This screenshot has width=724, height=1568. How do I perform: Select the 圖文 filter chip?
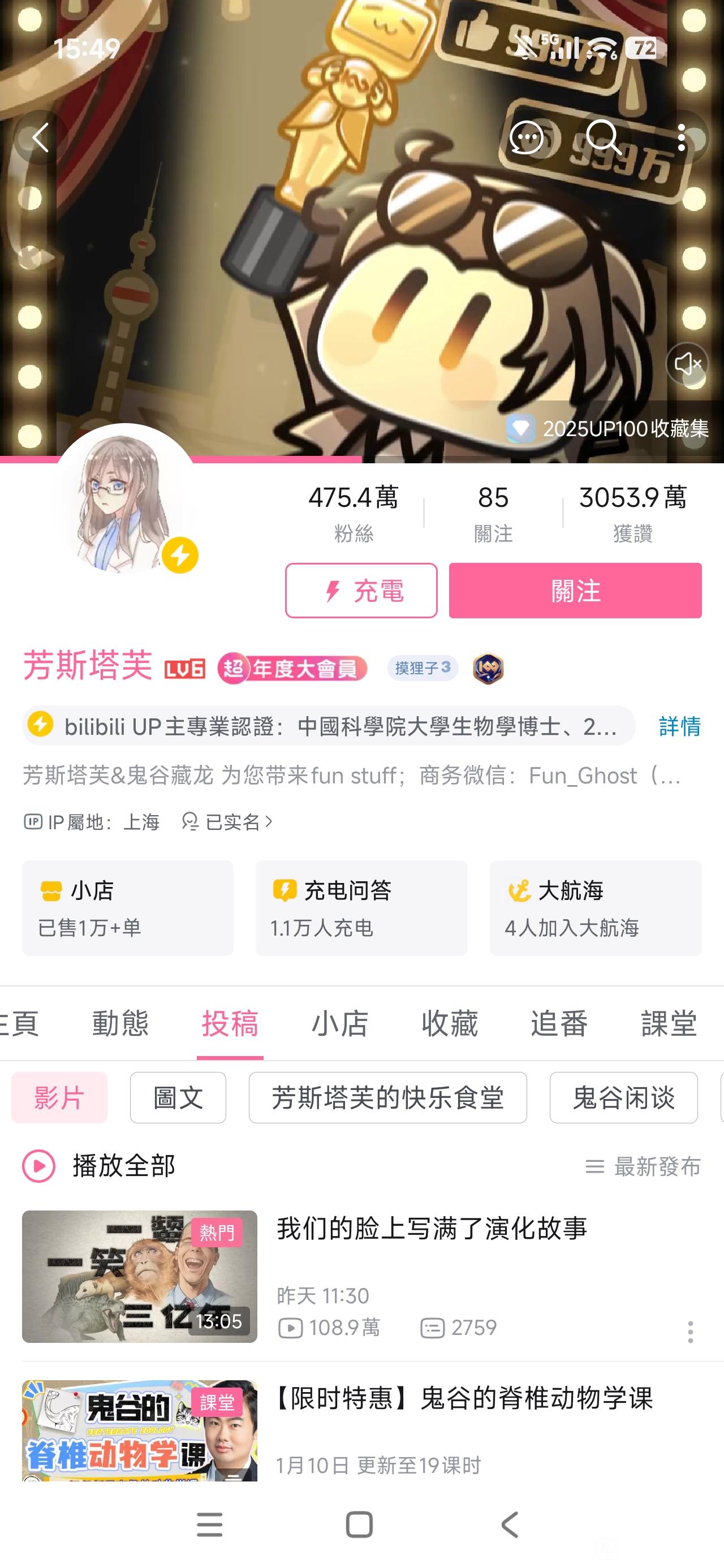[178, 1097]
